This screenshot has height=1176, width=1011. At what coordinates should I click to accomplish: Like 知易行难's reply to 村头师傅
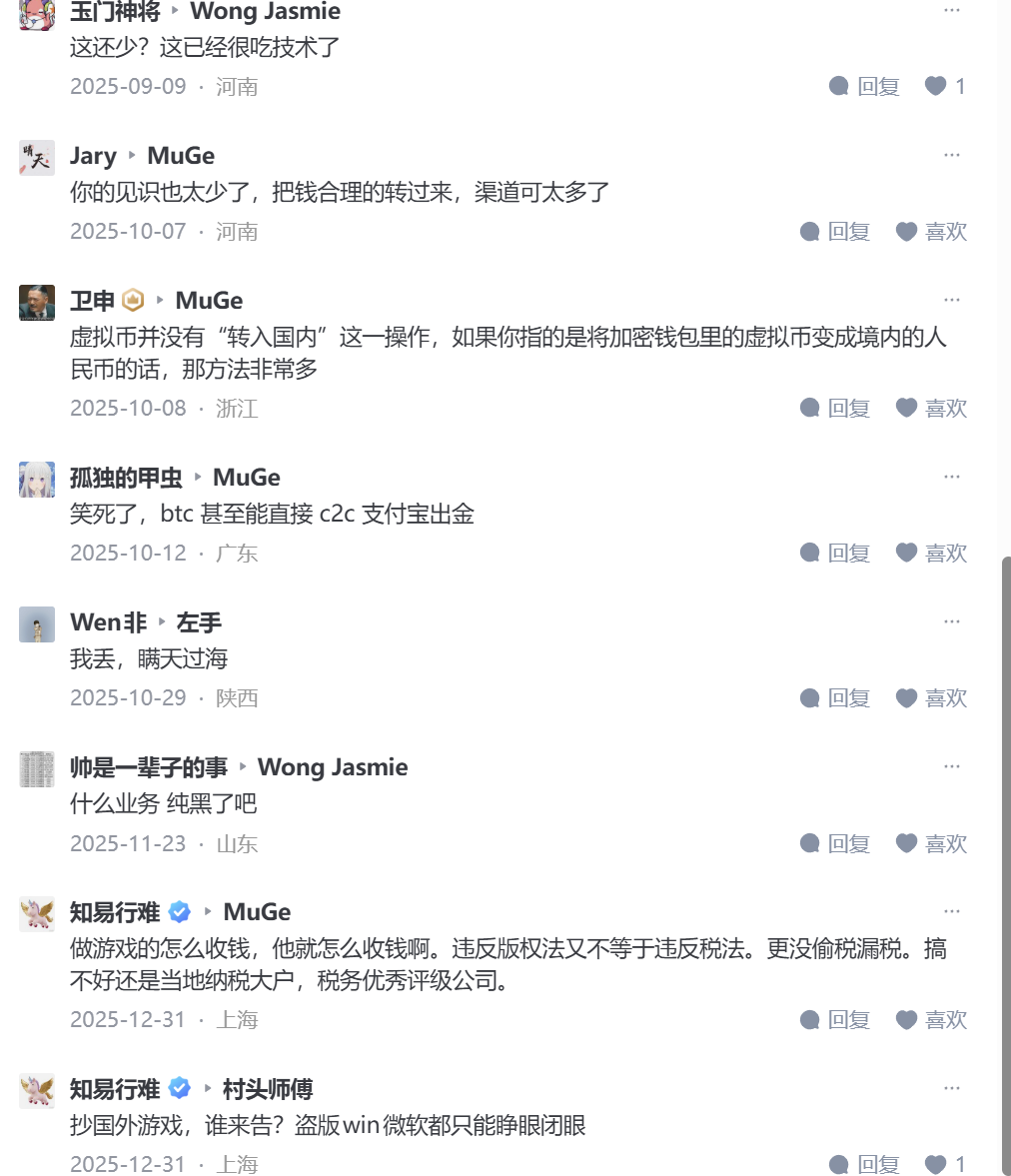[944, 1164]
